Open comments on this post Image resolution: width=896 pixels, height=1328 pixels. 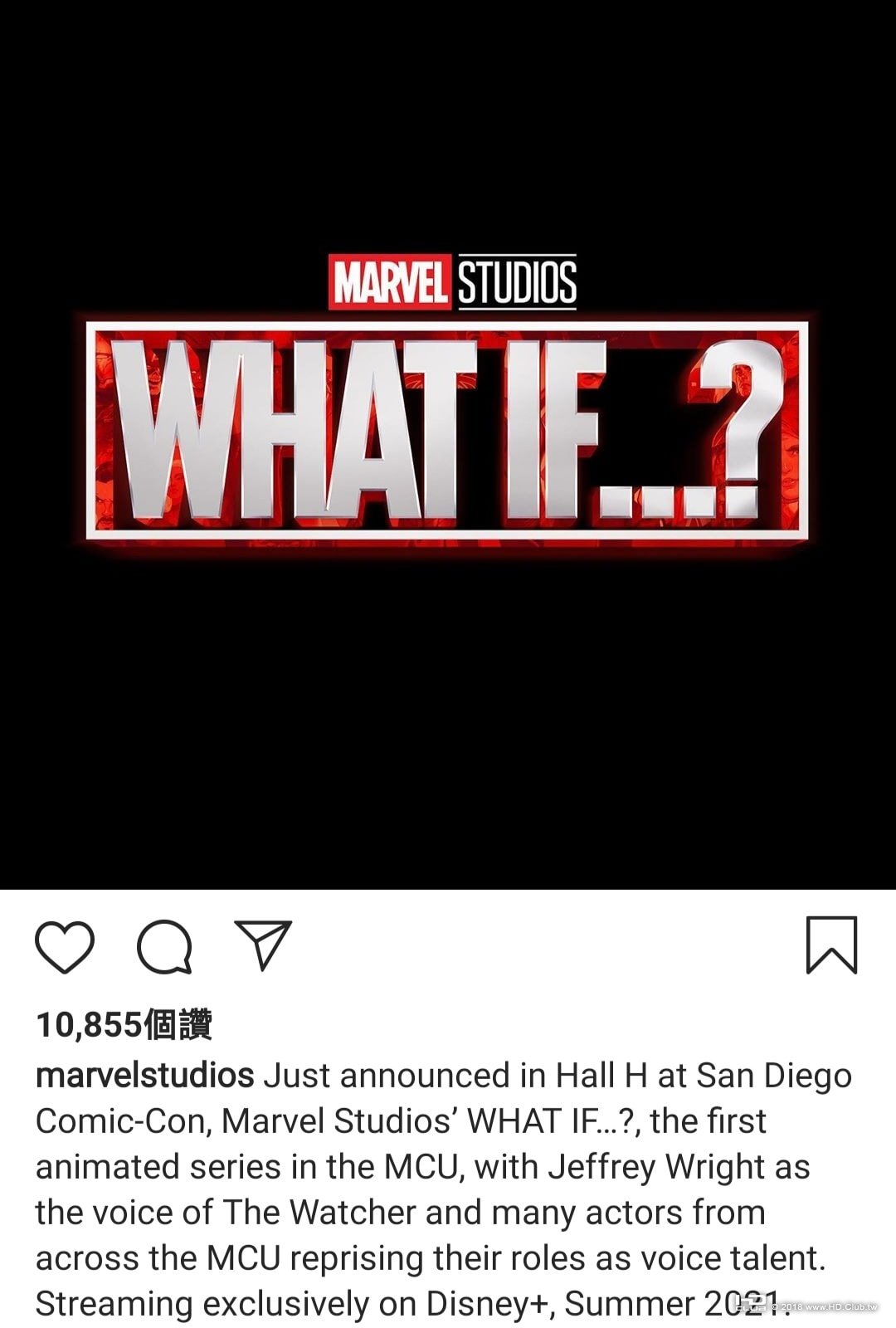click(x=164, y=946)
